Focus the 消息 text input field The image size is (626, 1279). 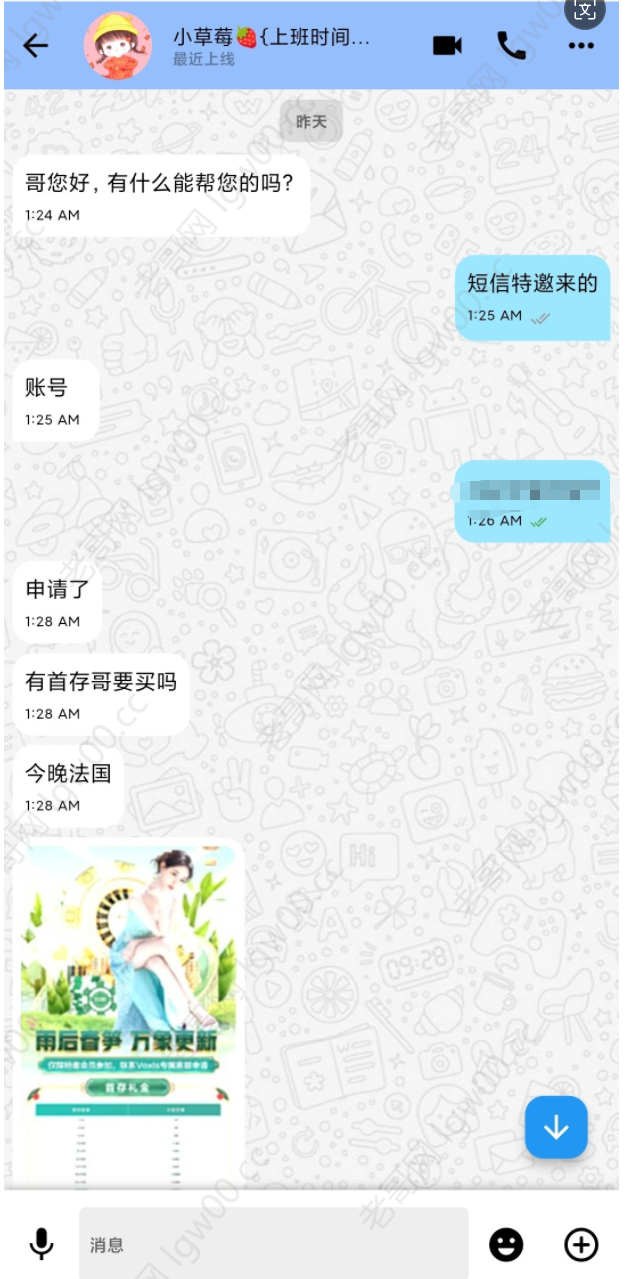[x=273, y=1244]
